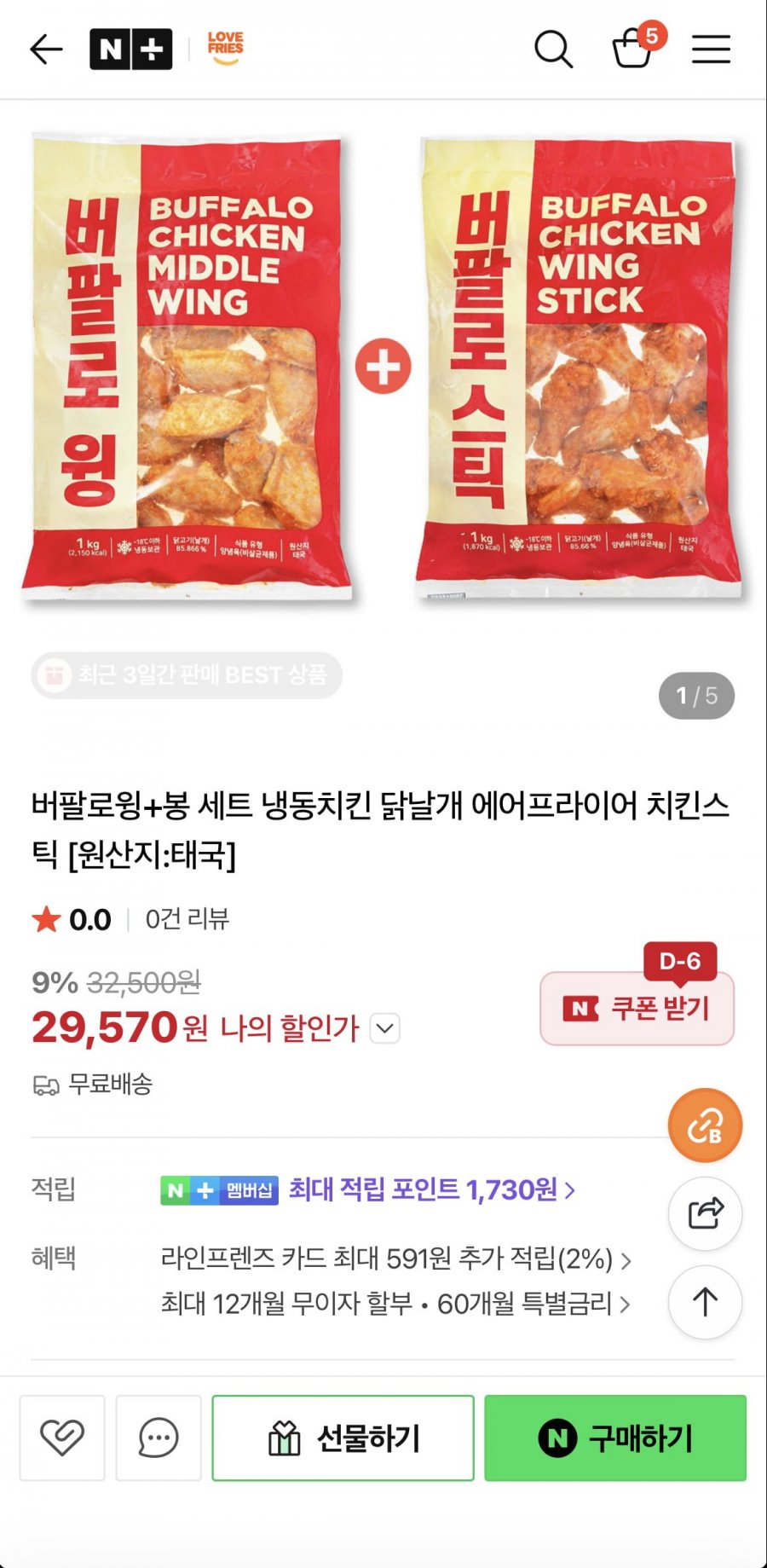Tap the LOVE FRIES store logo
The width and height of the screenshot is (767, 1568).
click(223, 49)
